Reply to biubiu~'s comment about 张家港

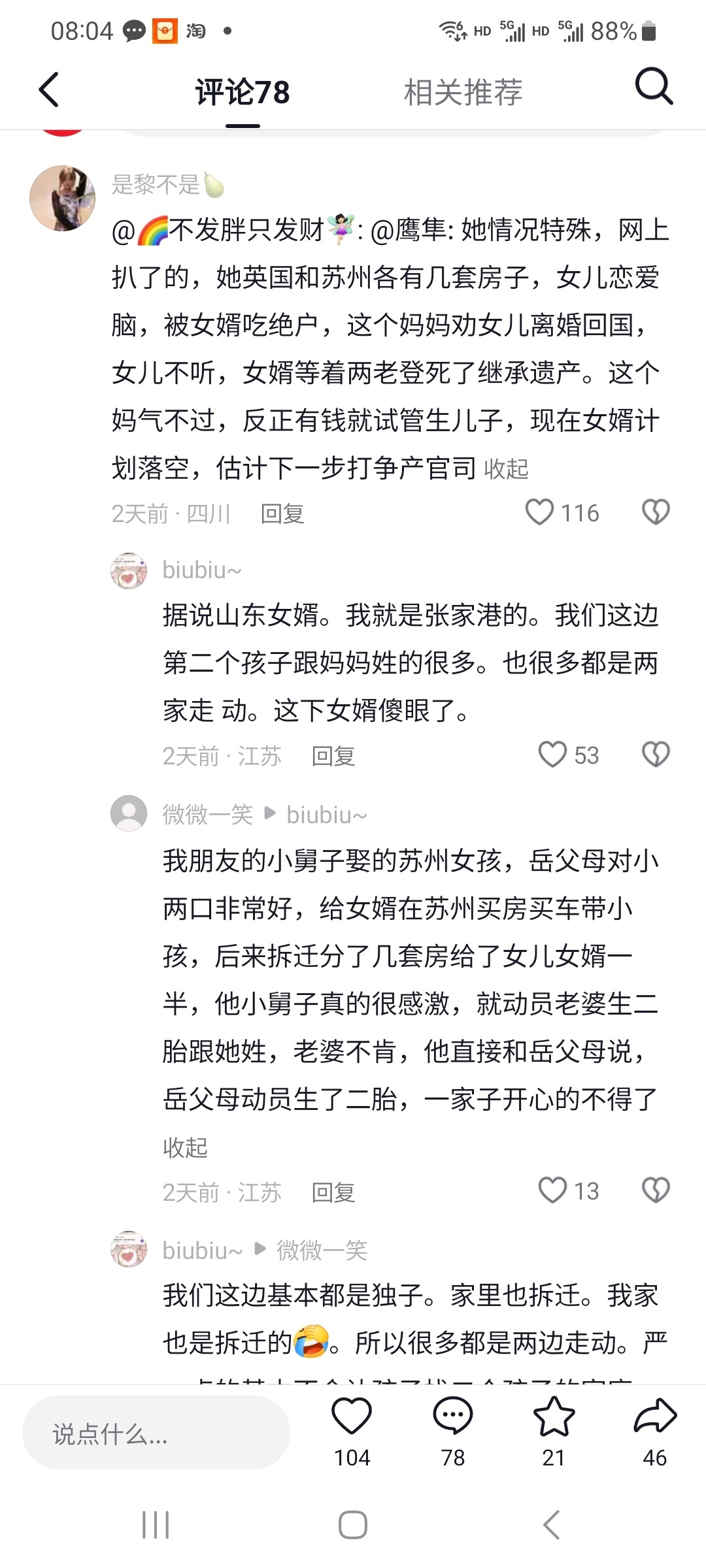point(333,757)
